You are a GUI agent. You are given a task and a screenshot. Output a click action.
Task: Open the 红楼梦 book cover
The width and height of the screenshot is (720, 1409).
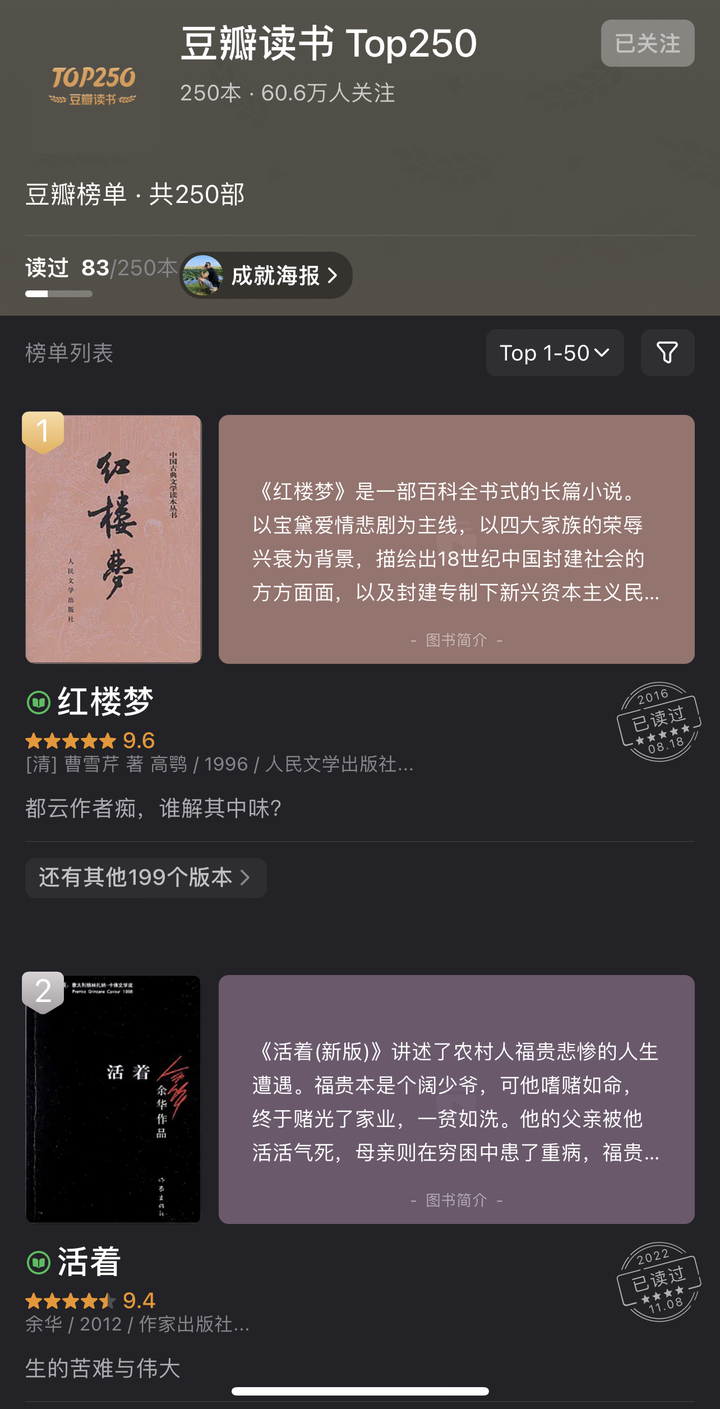pos(113,539)
